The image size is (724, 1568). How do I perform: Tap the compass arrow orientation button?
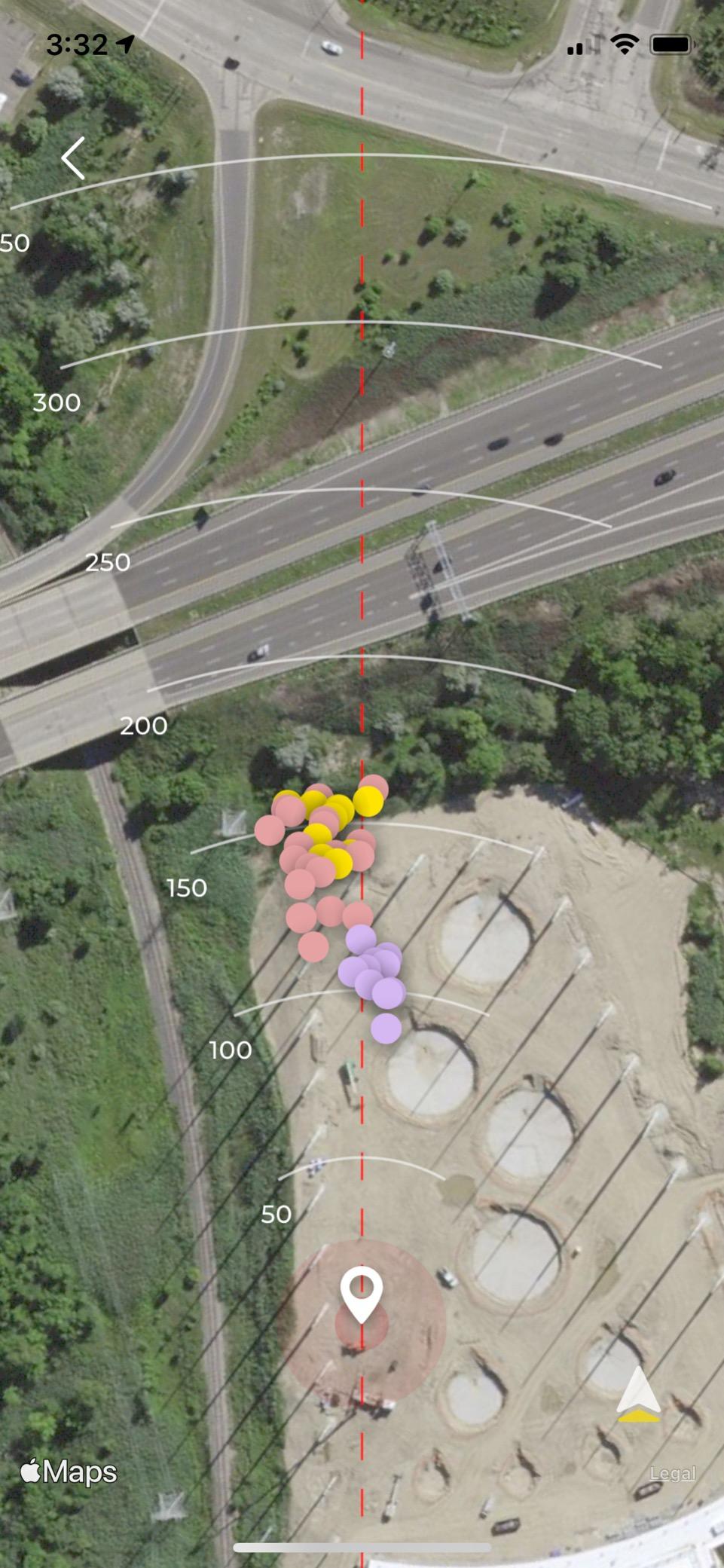pyautogui.click(x=638, y=1395)
